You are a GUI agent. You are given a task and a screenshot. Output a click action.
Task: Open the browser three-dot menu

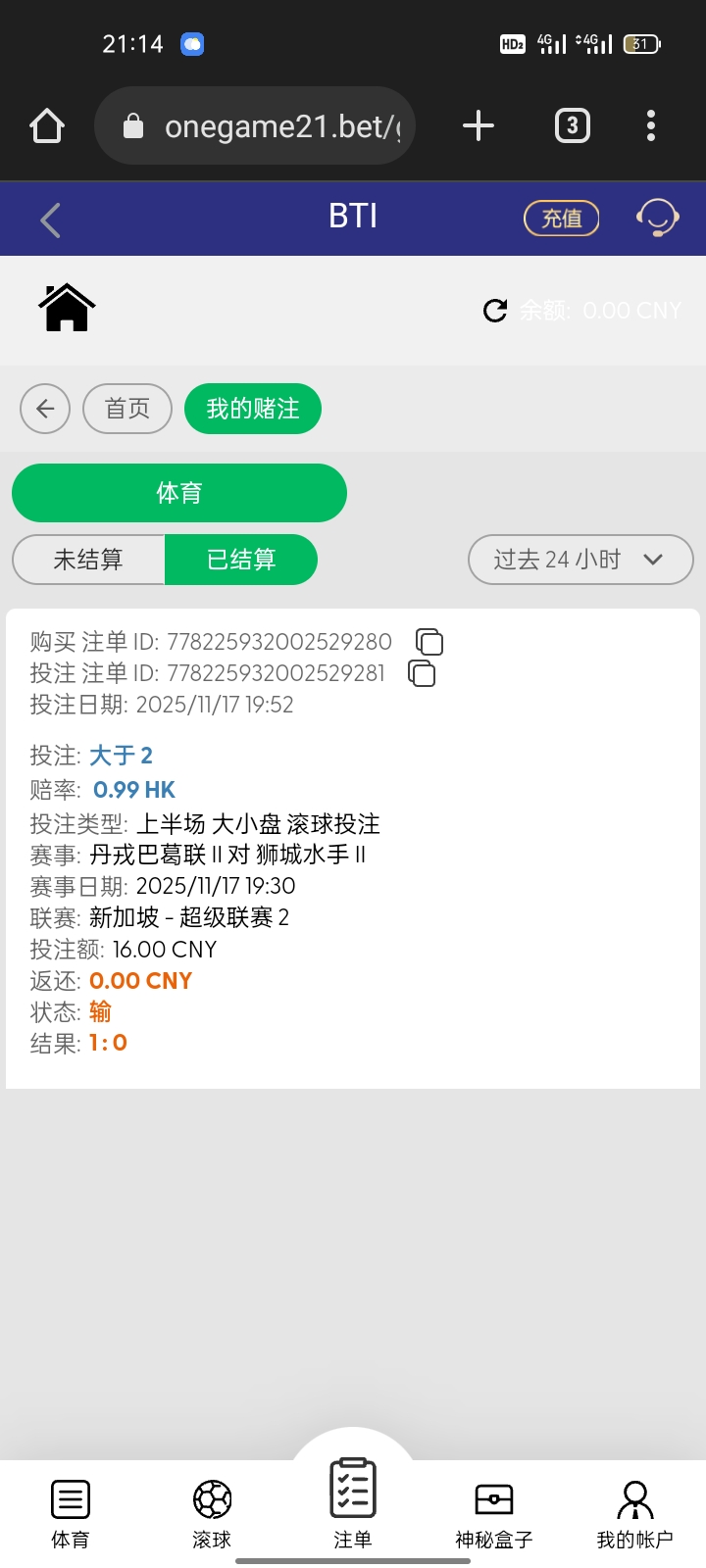tap(650, 125)
